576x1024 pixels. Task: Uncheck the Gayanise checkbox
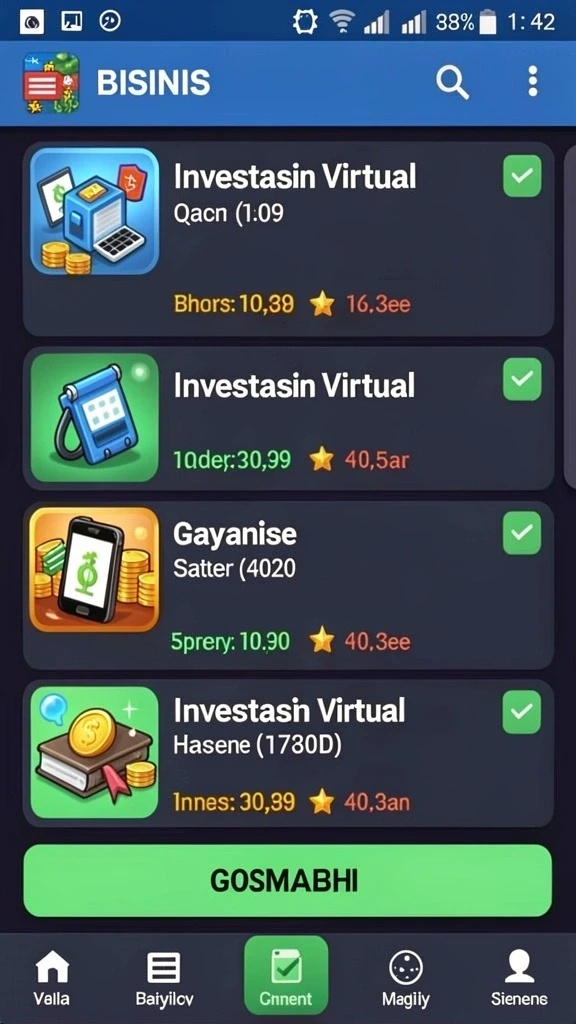[x=522, y=534]
